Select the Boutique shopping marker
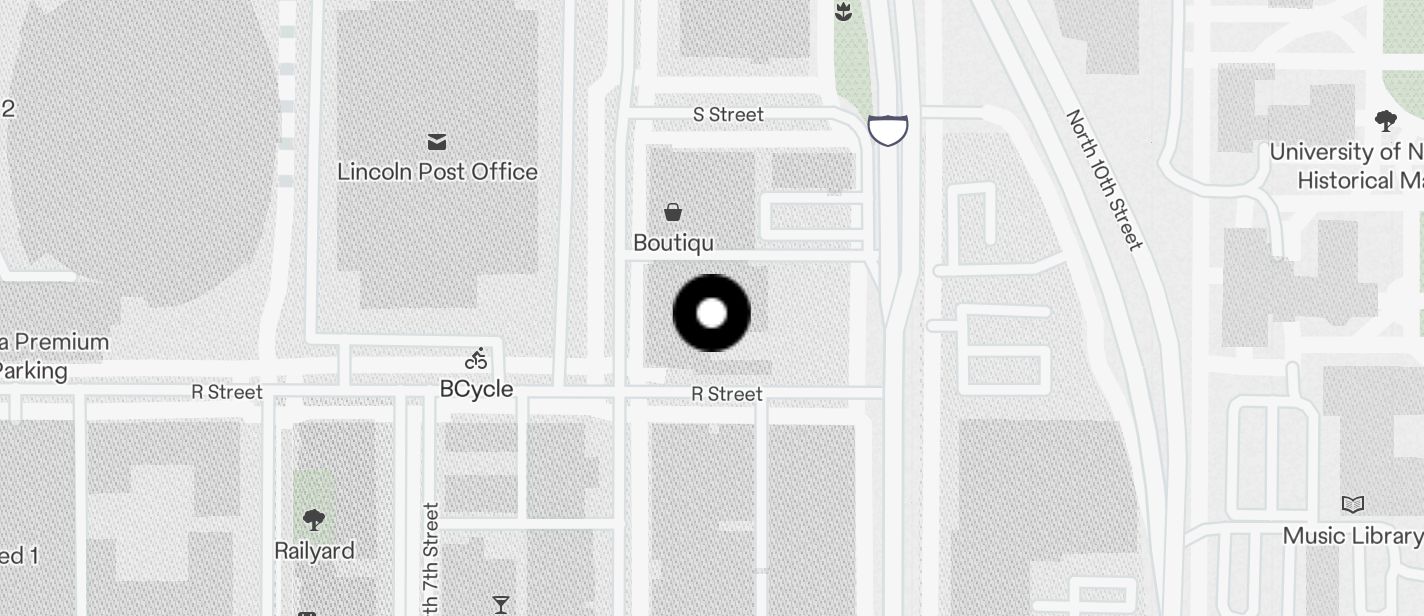 (673, 212)
